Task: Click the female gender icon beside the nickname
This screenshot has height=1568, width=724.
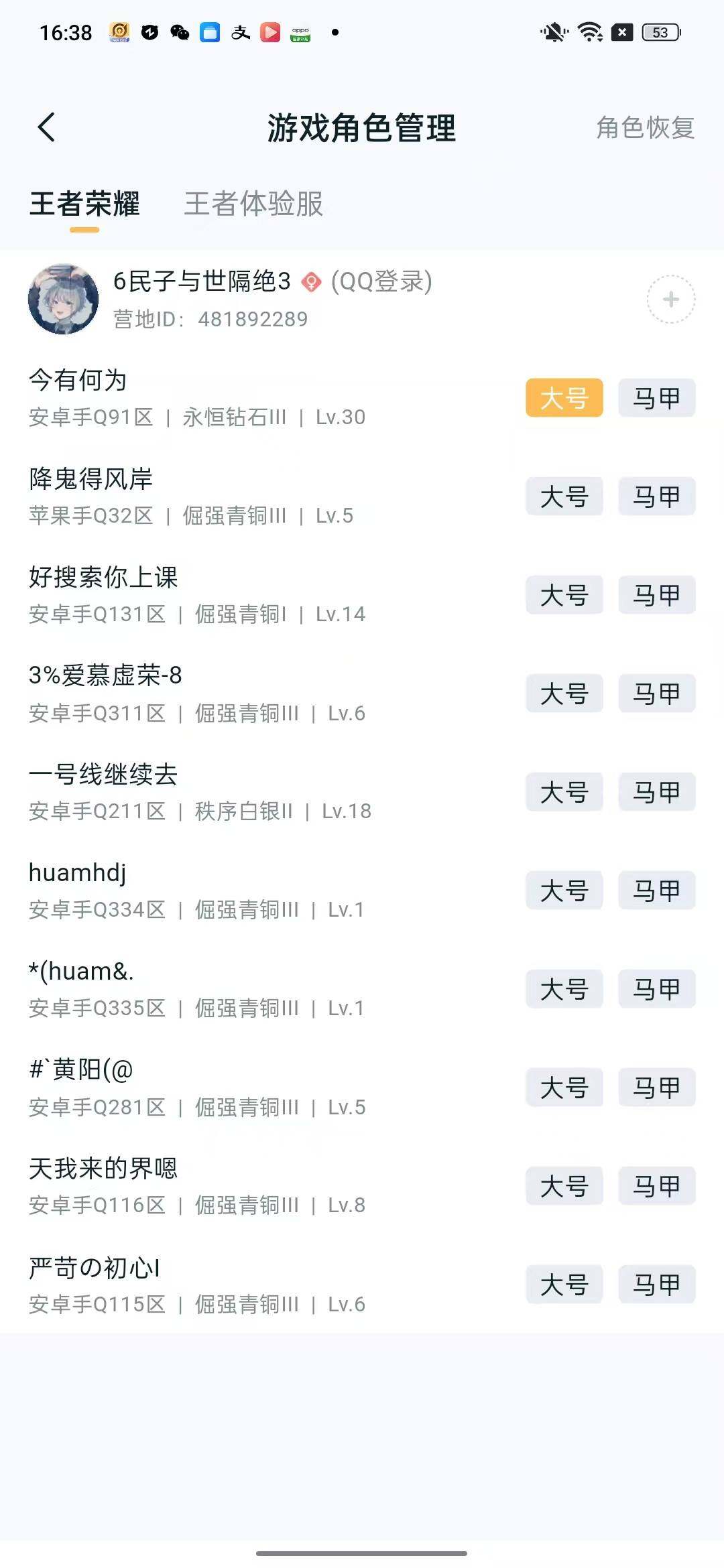Action: (x=311, y=282)
